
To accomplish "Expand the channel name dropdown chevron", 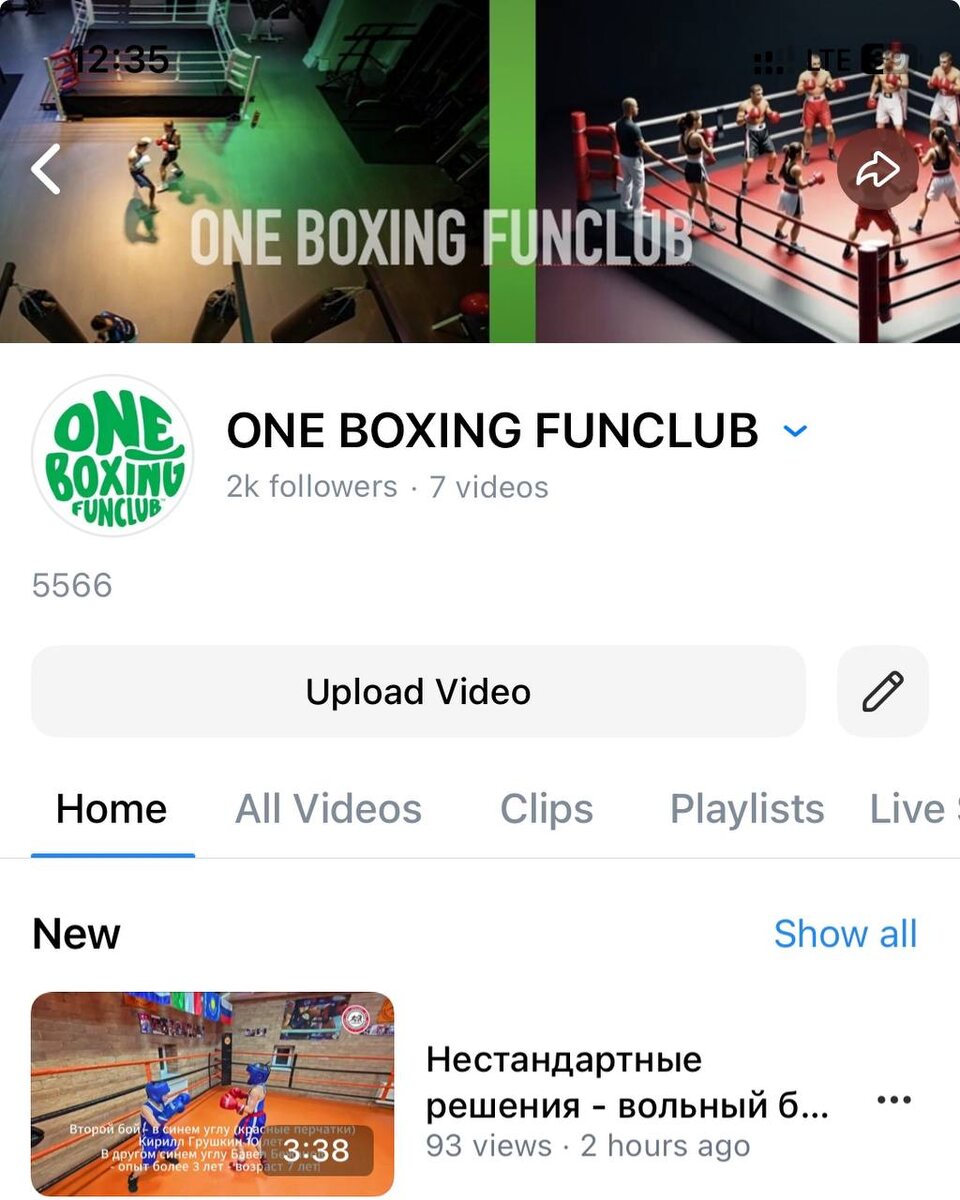I will [x=795, y=431].
